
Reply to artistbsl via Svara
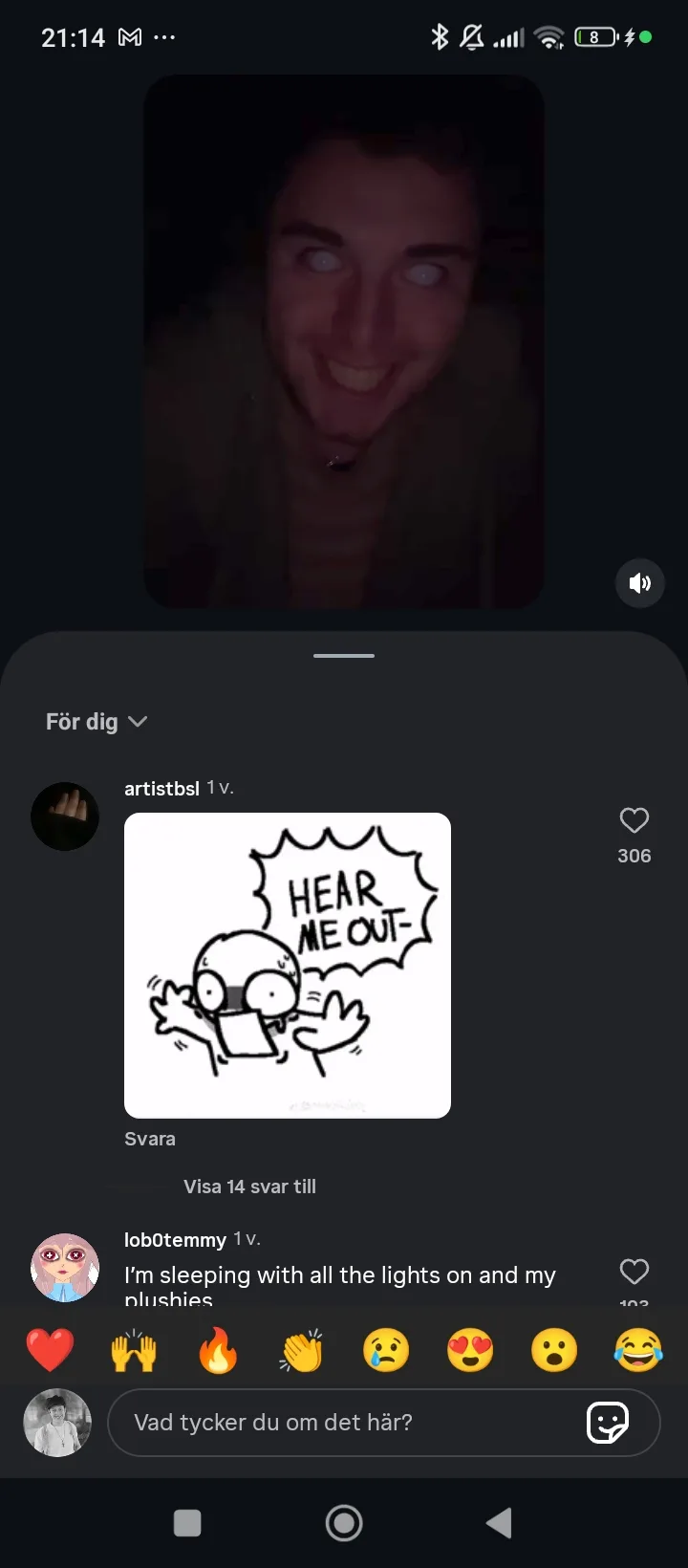[x=150, y=1139]
